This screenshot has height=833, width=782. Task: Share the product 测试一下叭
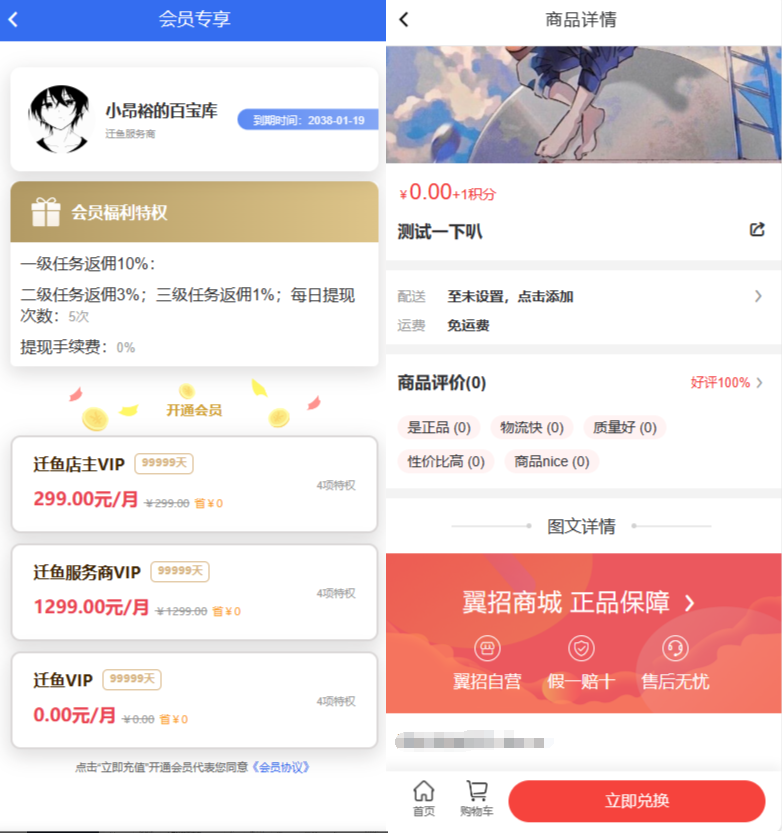[x=757, y=230]
